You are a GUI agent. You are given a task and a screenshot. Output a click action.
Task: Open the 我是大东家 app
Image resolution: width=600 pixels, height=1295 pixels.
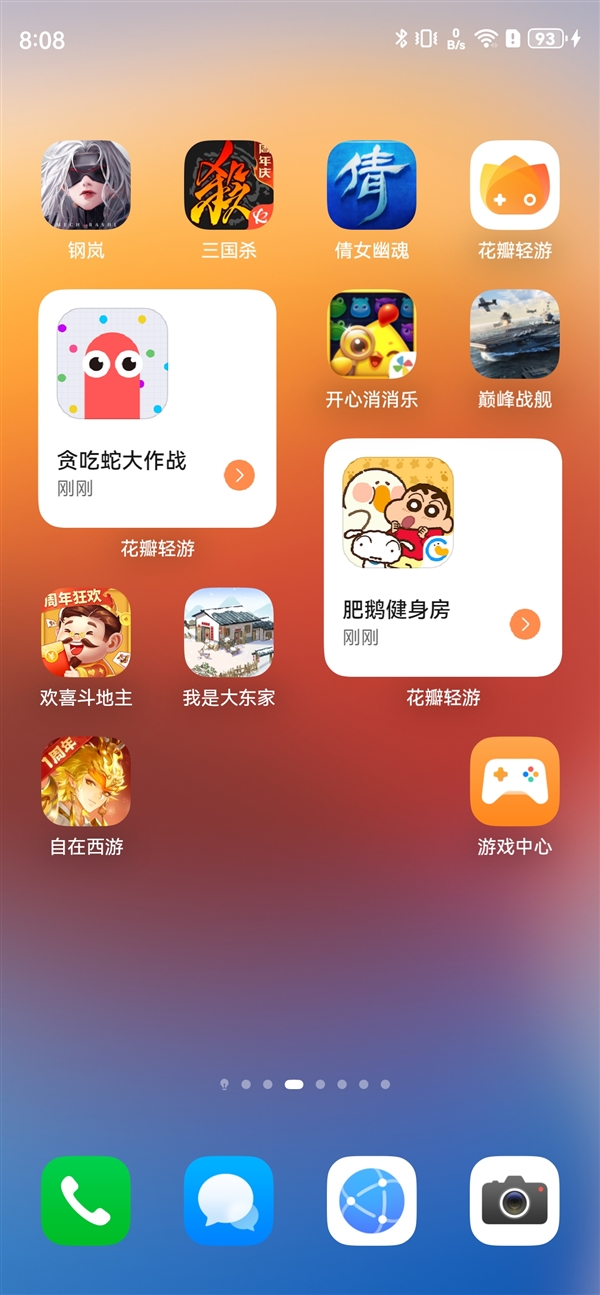point(229,633)
